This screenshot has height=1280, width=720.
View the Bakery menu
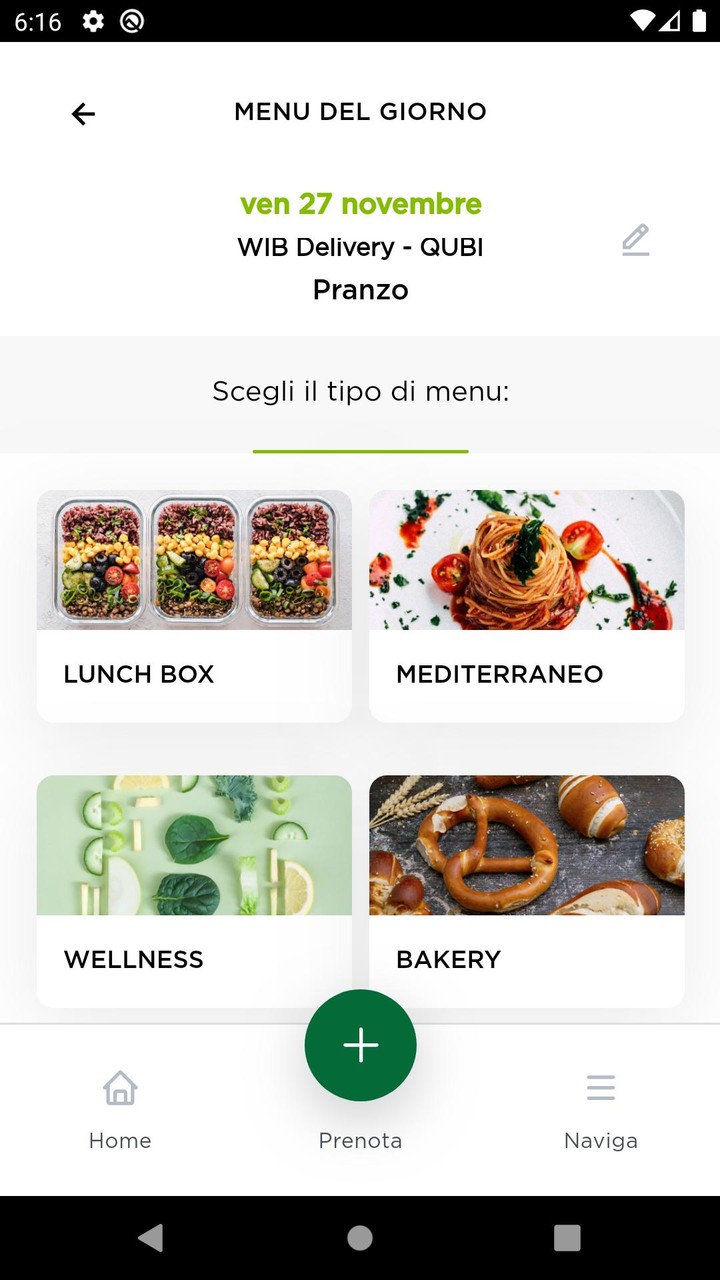coord(527,890)
